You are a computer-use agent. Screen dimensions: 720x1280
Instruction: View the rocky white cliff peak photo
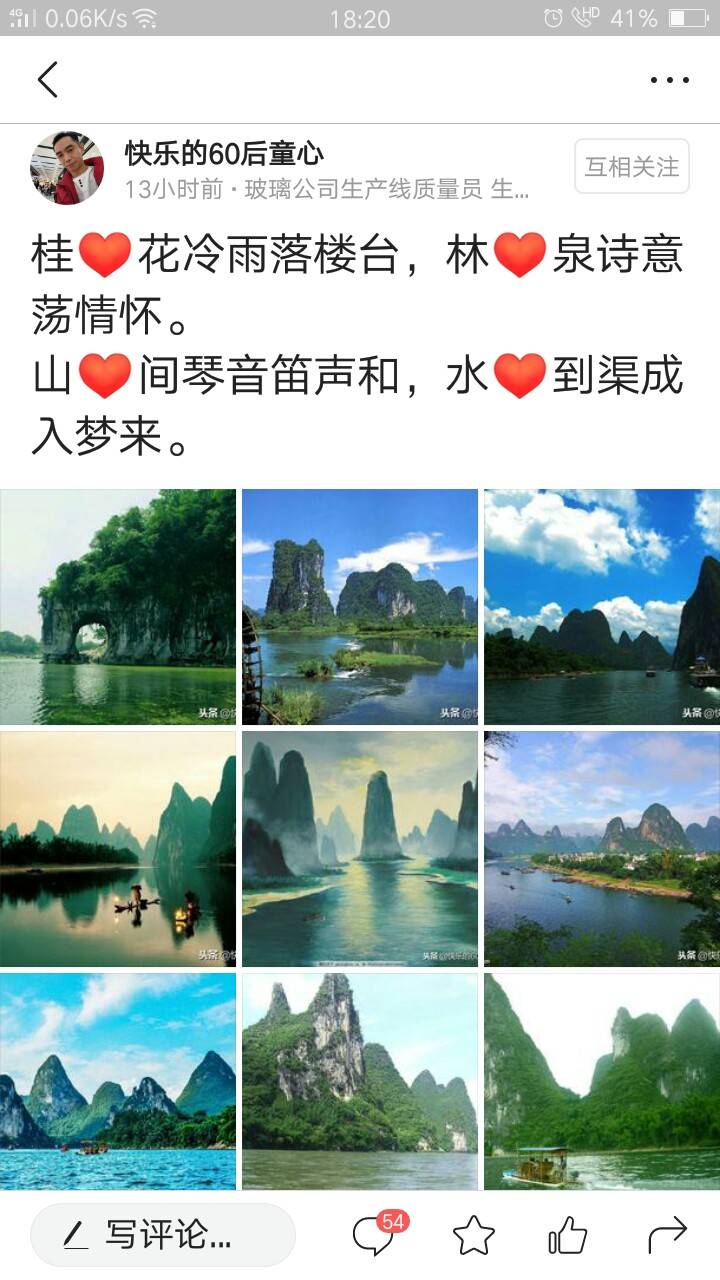[360, 1081]
